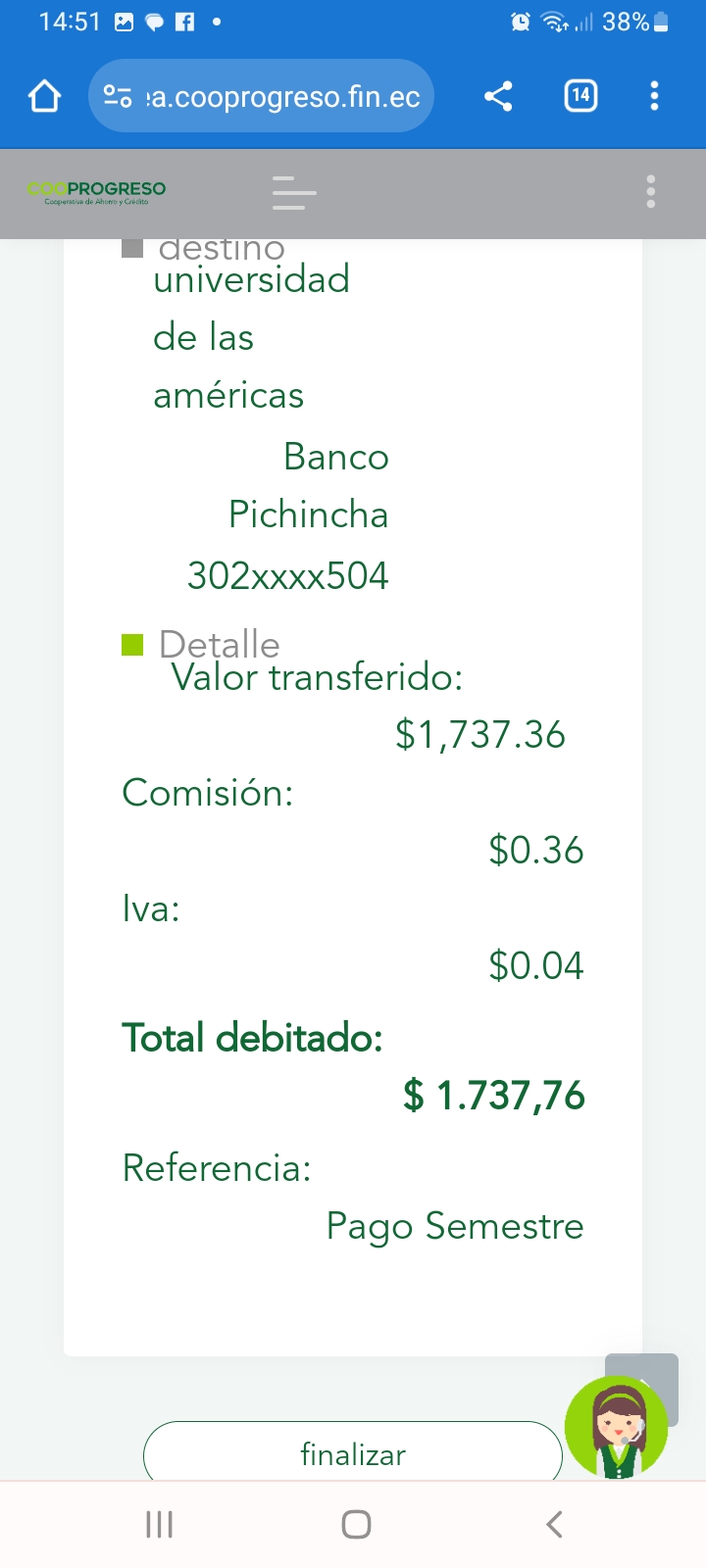Open recent apps from the navigation bar
This screenshot has height=1568, width=706.
coord(159,1524)
